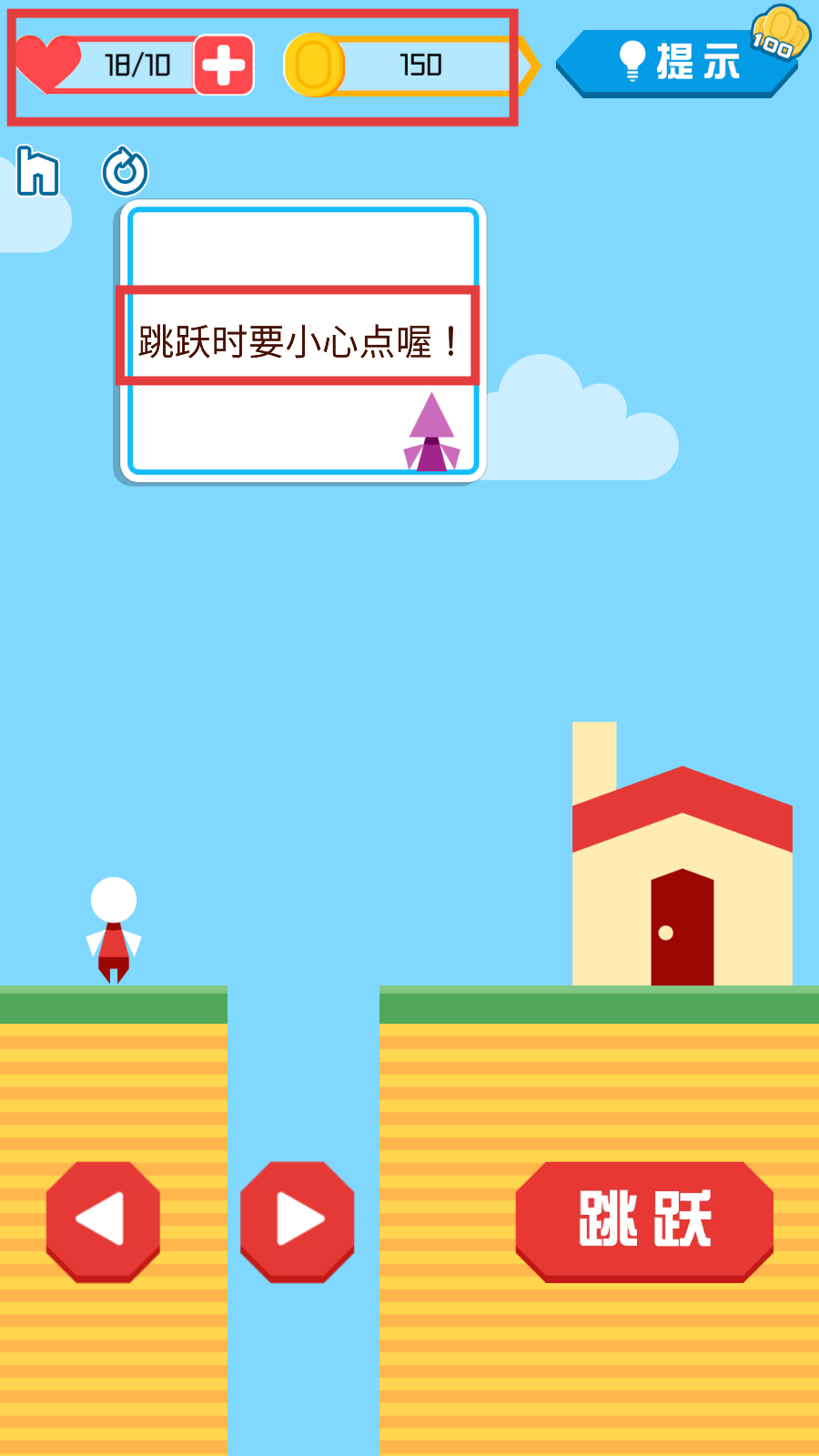The height and width of the screenshot is (1456, 819).
Task: Tap the red plus to add lives
Action: pyautogui.click(x=224, y=65)
